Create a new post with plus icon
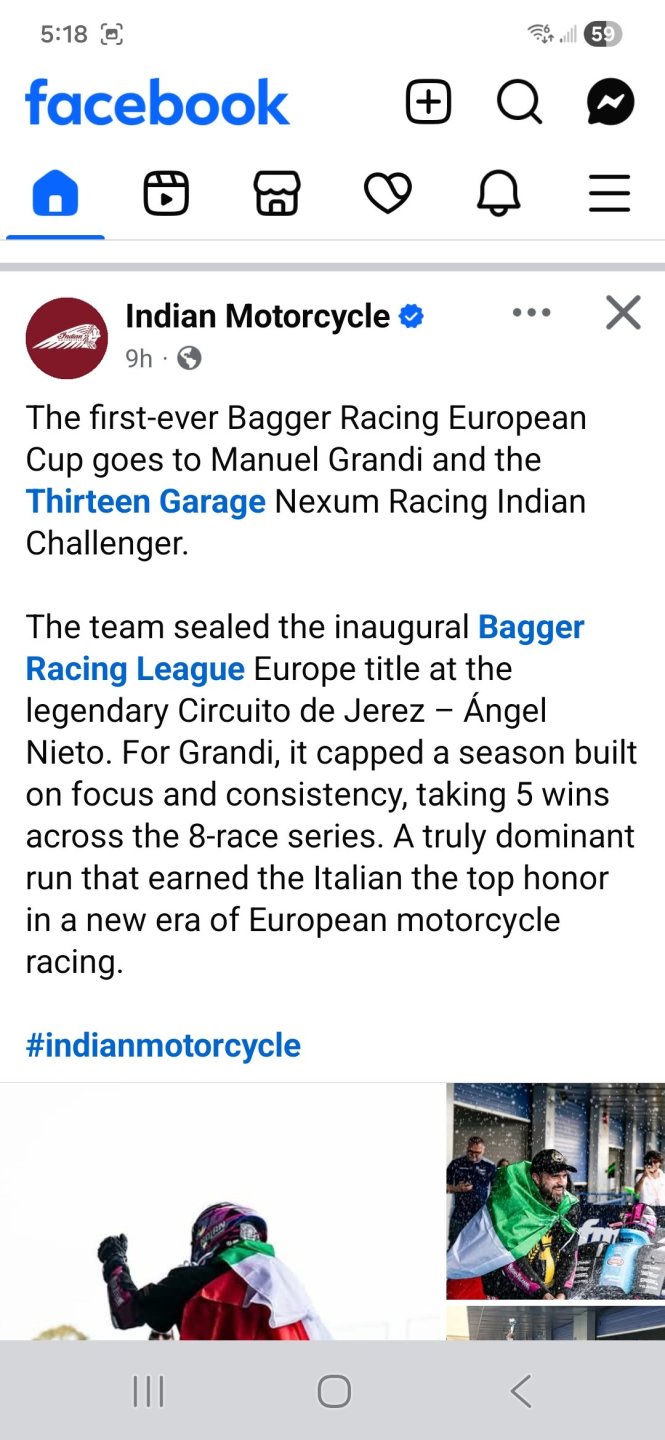Image resolution: width=665 pixels, height=1440 pixels. (x=428, y=102)
